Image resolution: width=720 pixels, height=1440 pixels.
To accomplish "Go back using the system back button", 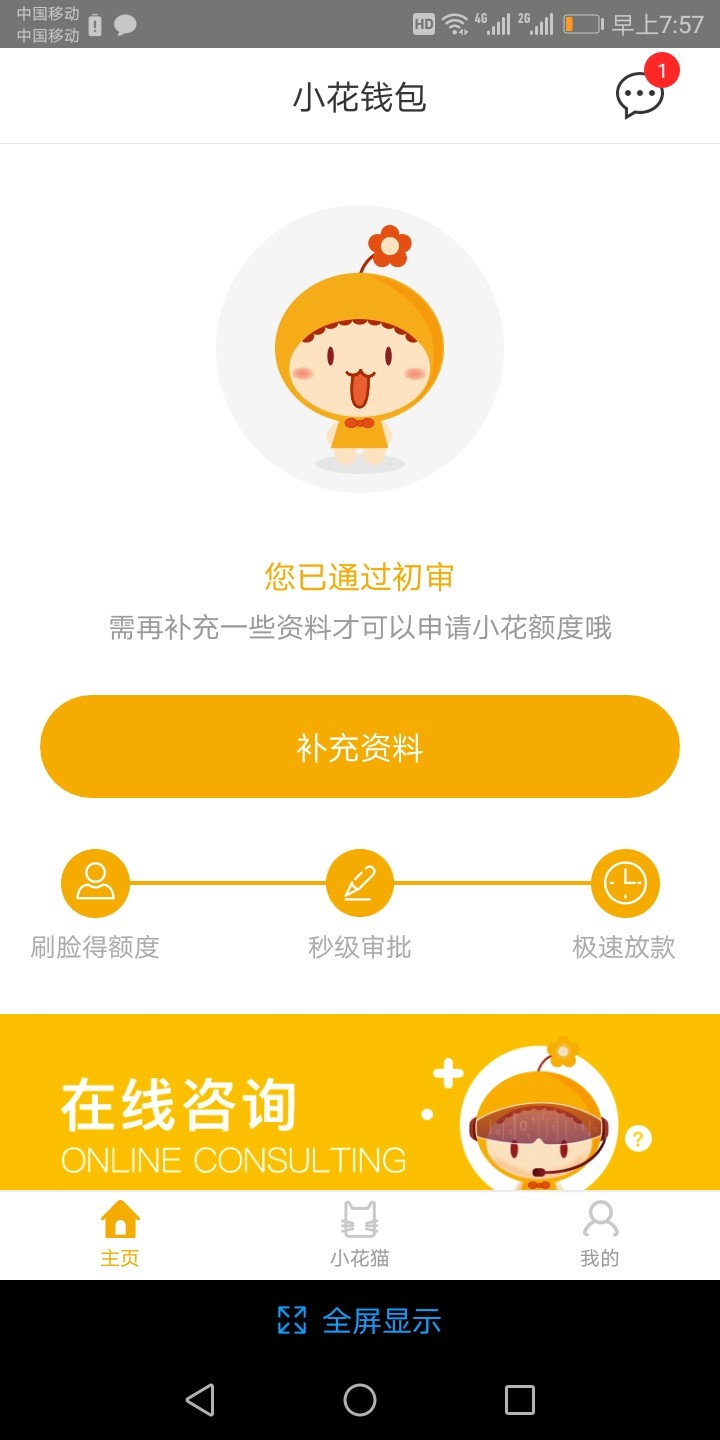I will 200,1399.
